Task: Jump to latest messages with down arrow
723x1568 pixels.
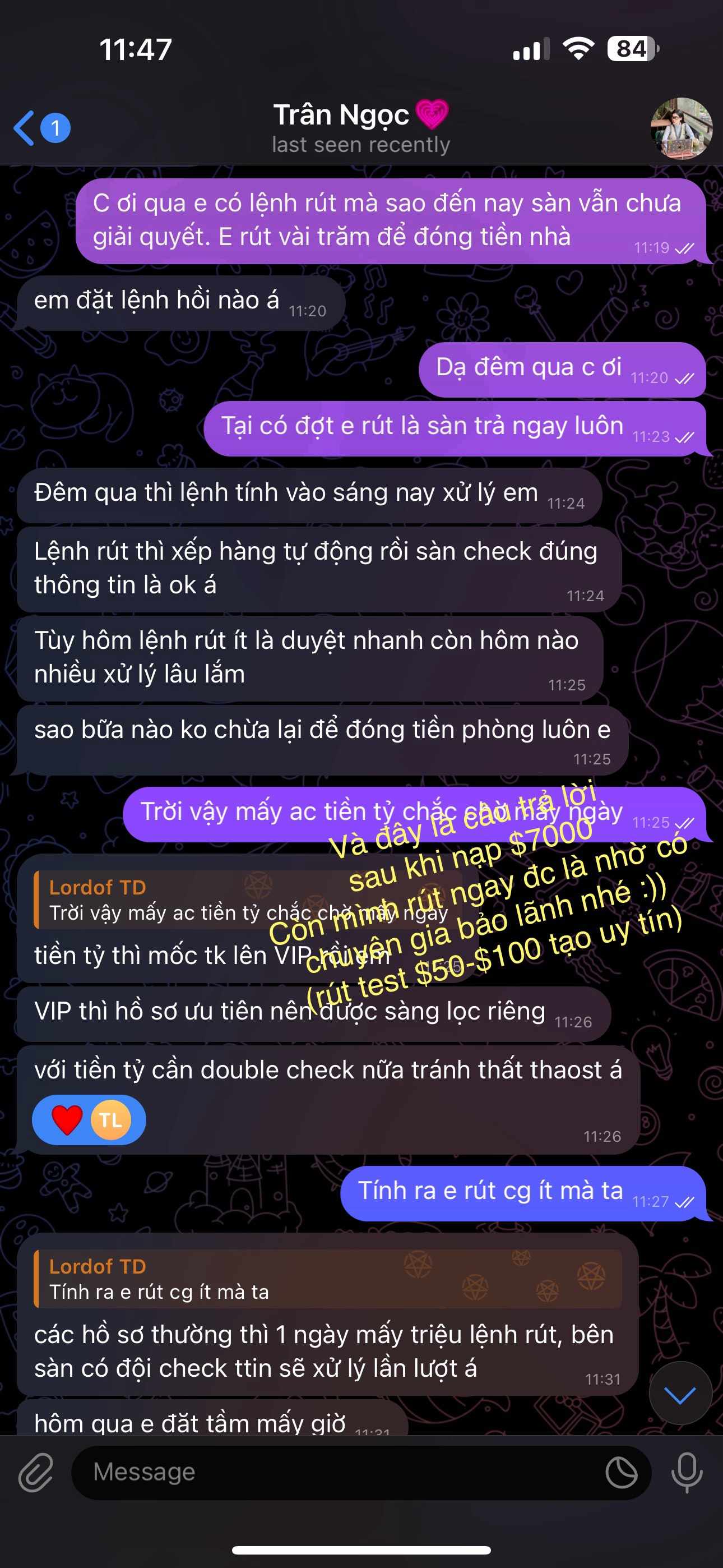Action: (x=680, y=1393)
